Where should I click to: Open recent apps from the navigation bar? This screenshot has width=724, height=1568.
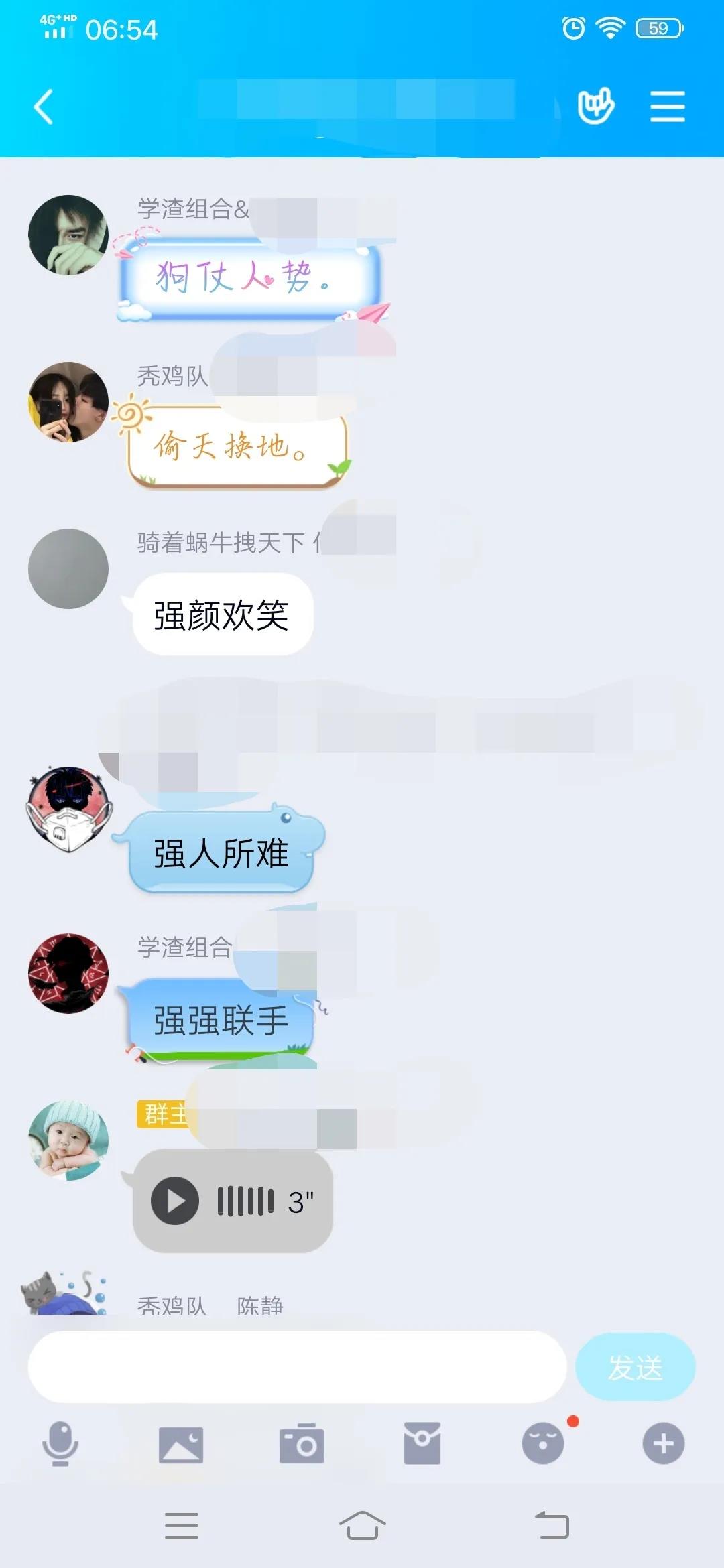[x=182, y=1526]
